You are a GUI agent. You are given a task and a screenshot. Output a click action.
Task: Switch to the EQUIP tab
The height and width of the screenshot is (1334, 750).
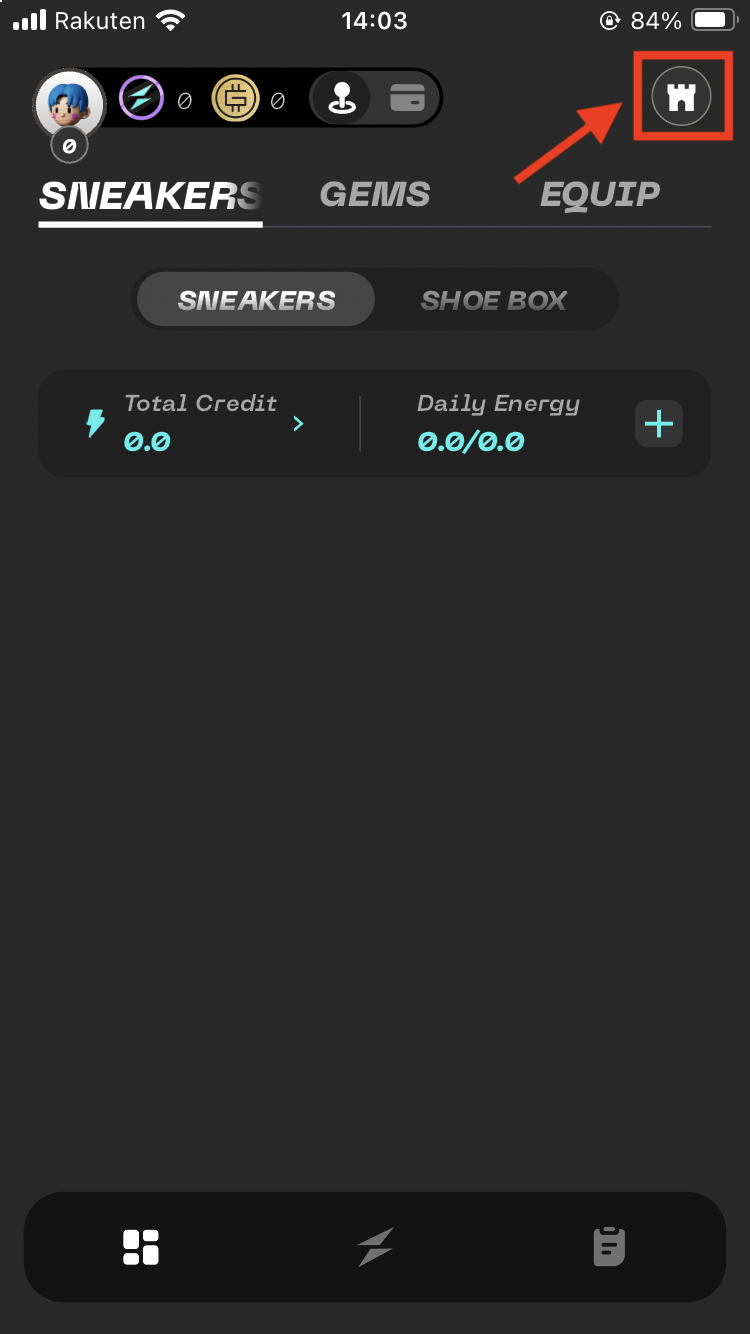[600, 195]
